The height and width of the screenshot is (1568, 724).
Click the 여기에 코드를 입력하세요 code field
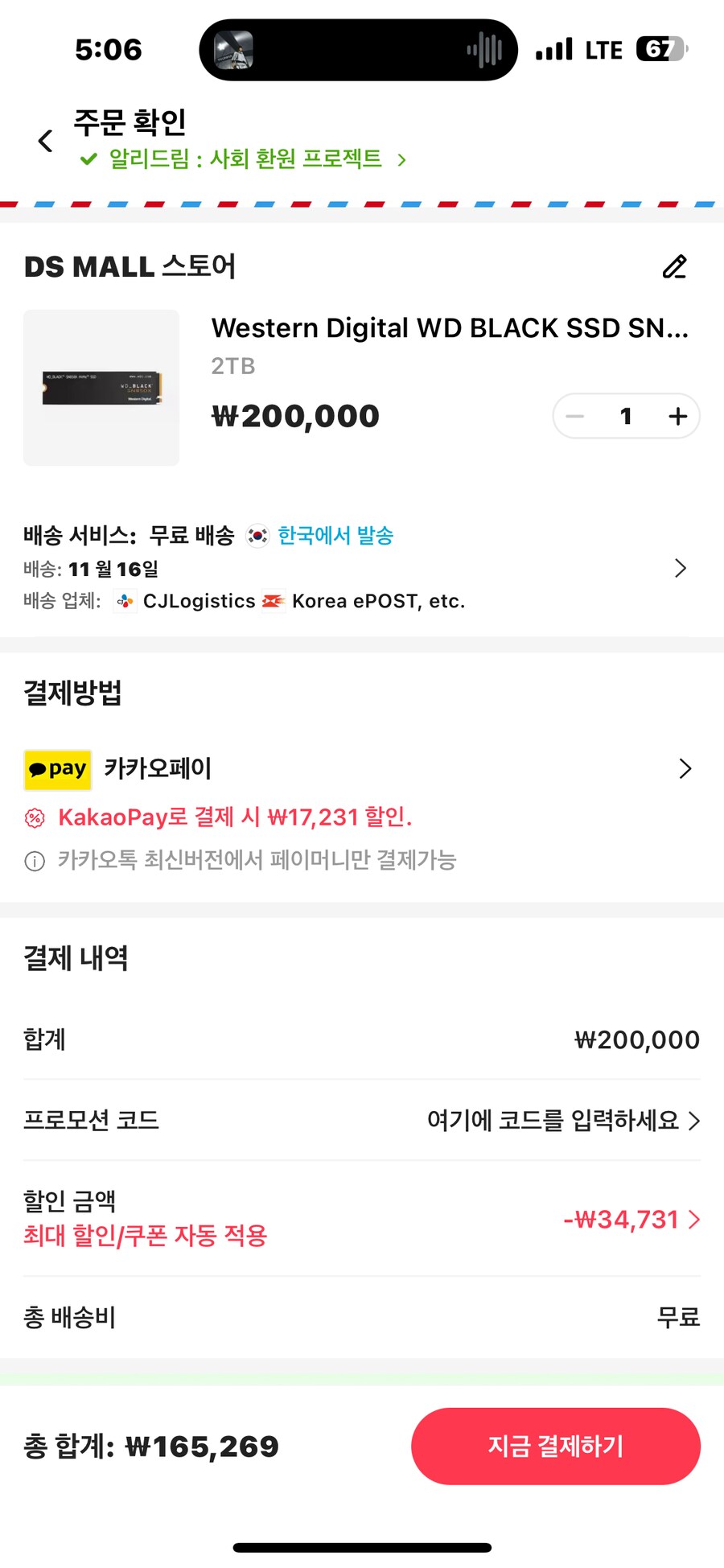coord(555,1121)
